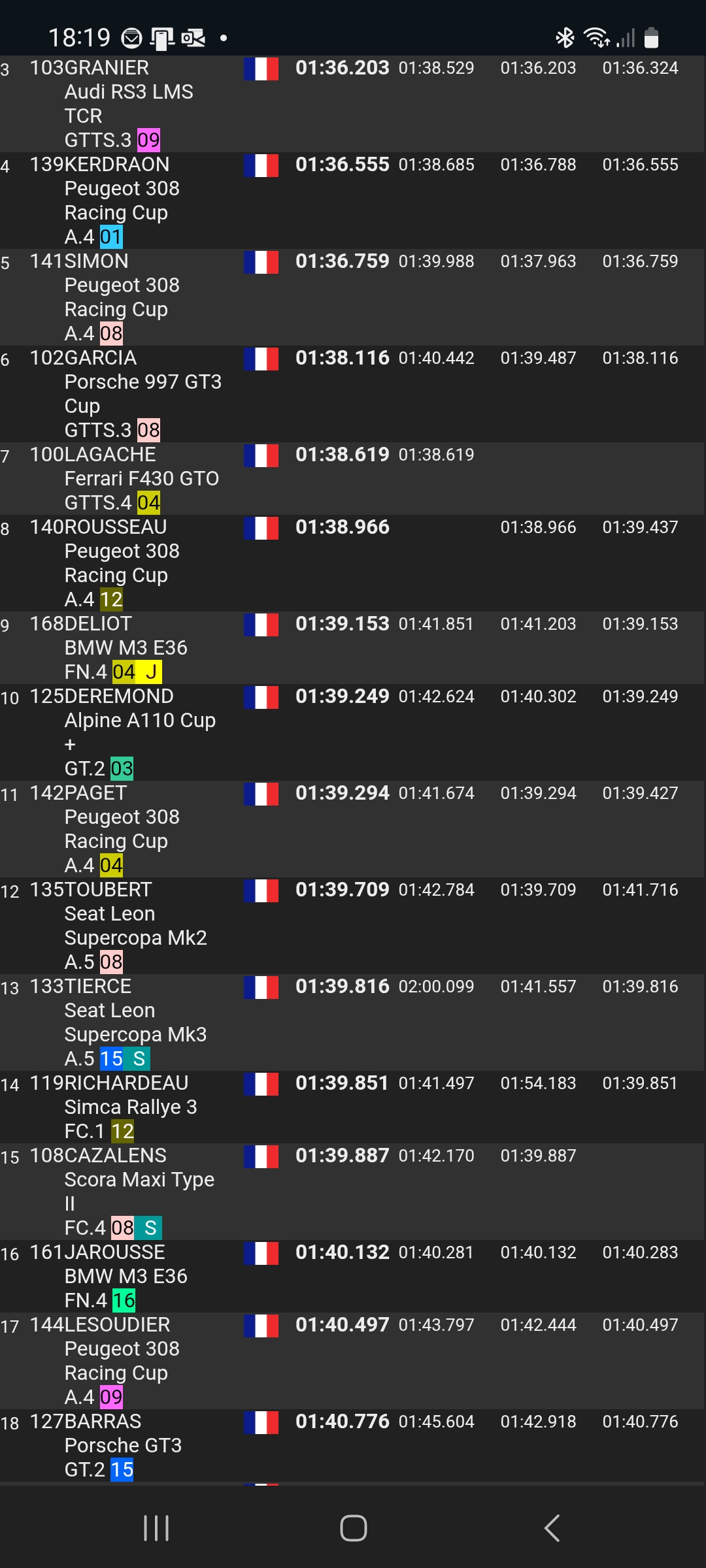Open the 139 KERDRAON timing row
The image size is (706, 1568).
coord(353,200)
